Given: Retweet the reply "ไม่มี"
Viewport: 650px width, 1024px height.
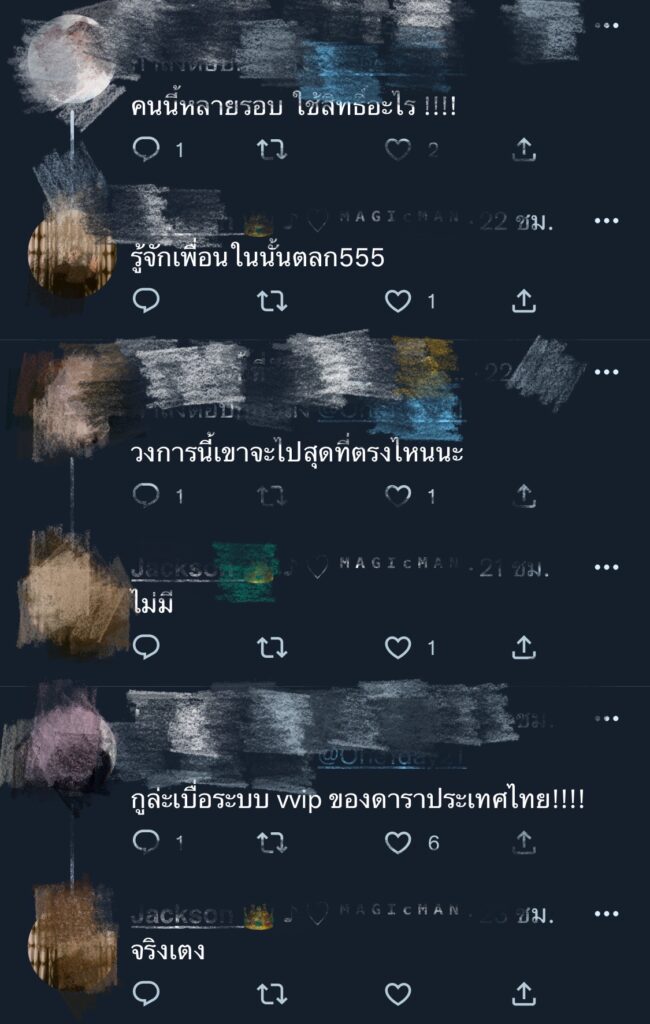Looking at the screenshot, I should (272, 648).
